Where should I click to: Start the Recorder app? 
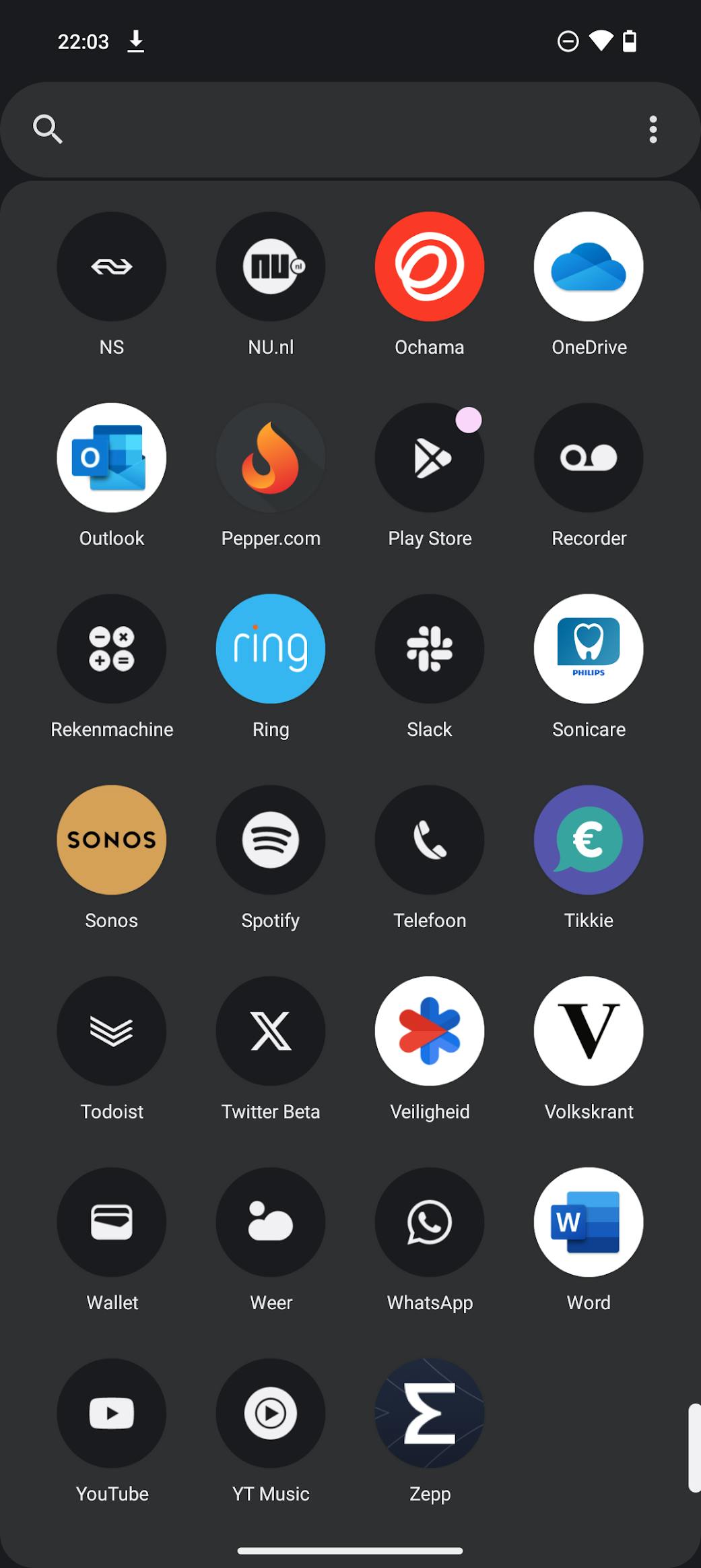(589, 458)
